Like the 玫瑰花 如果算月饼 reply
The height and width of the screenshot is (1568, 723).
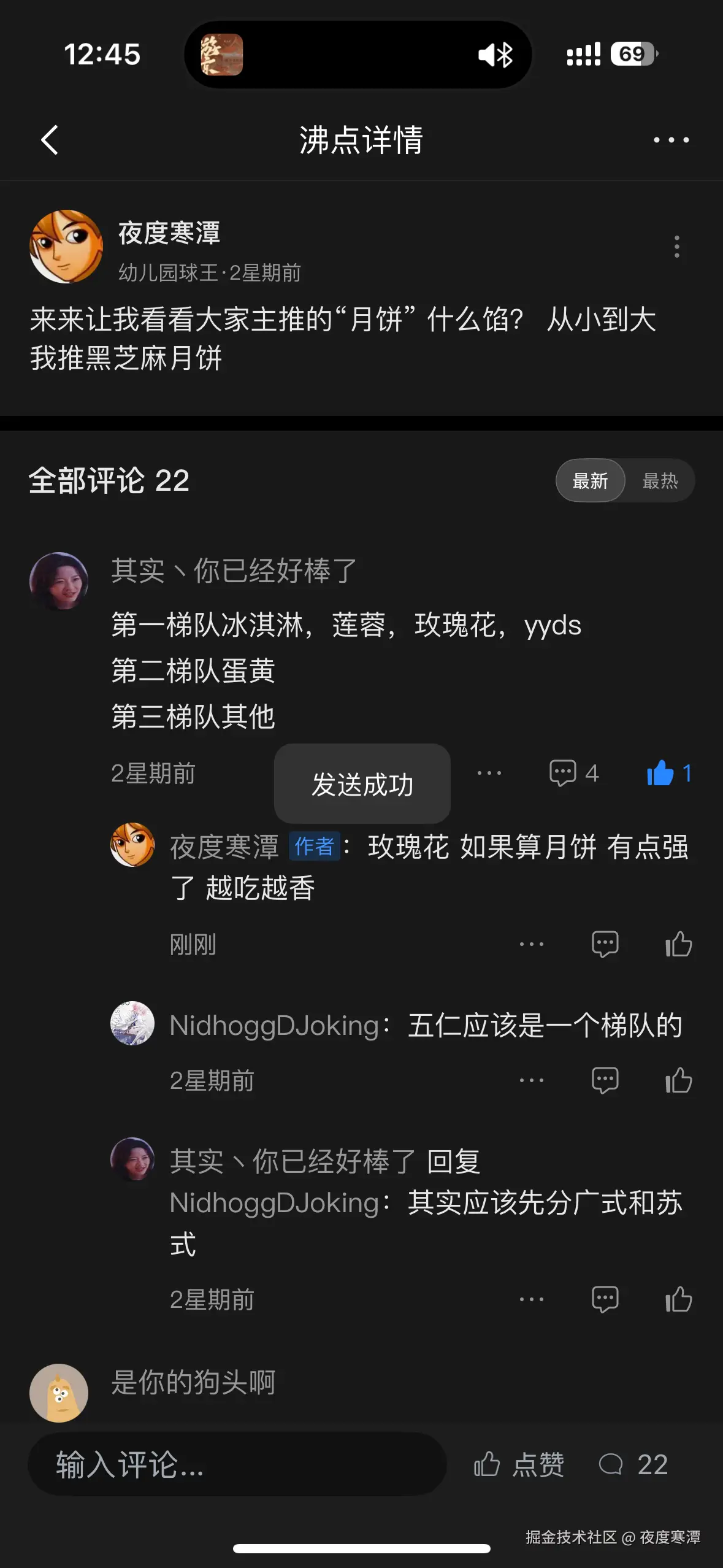coord(678,944)
